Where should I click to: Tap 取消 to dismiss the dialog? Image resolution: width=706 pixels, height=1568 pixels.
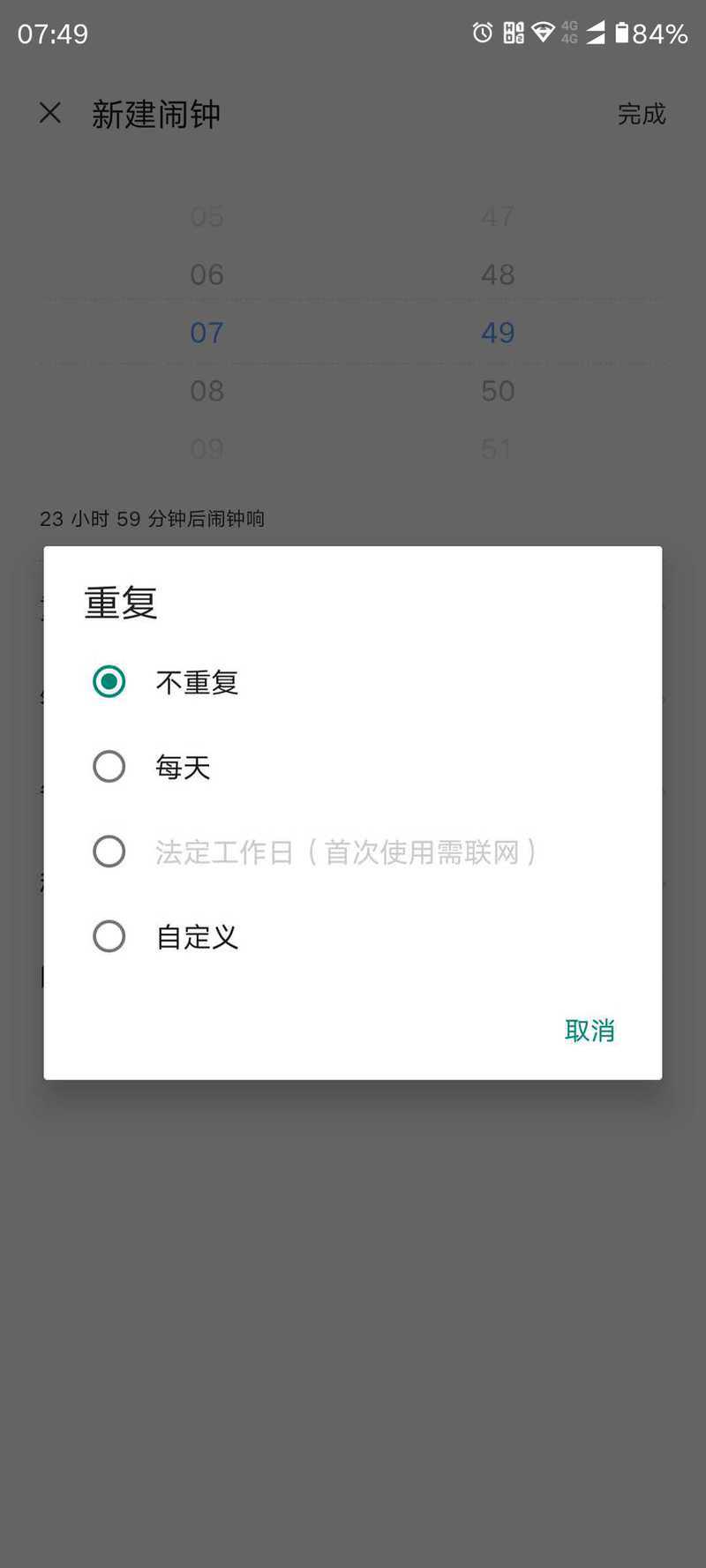(x=590, y=1030)
